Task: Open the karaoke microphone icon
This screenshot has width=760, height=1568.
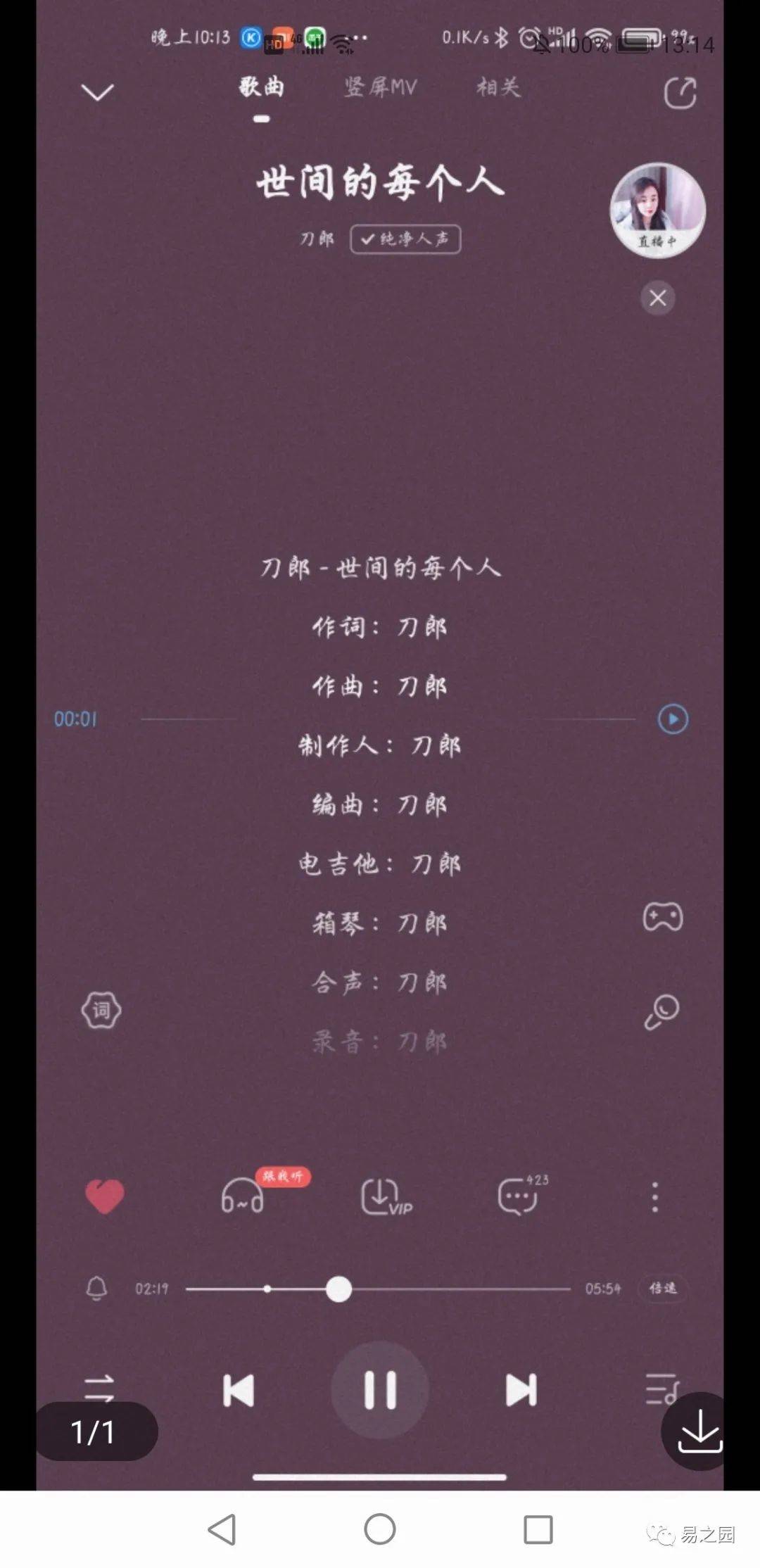Action: tap(662, 1012)
